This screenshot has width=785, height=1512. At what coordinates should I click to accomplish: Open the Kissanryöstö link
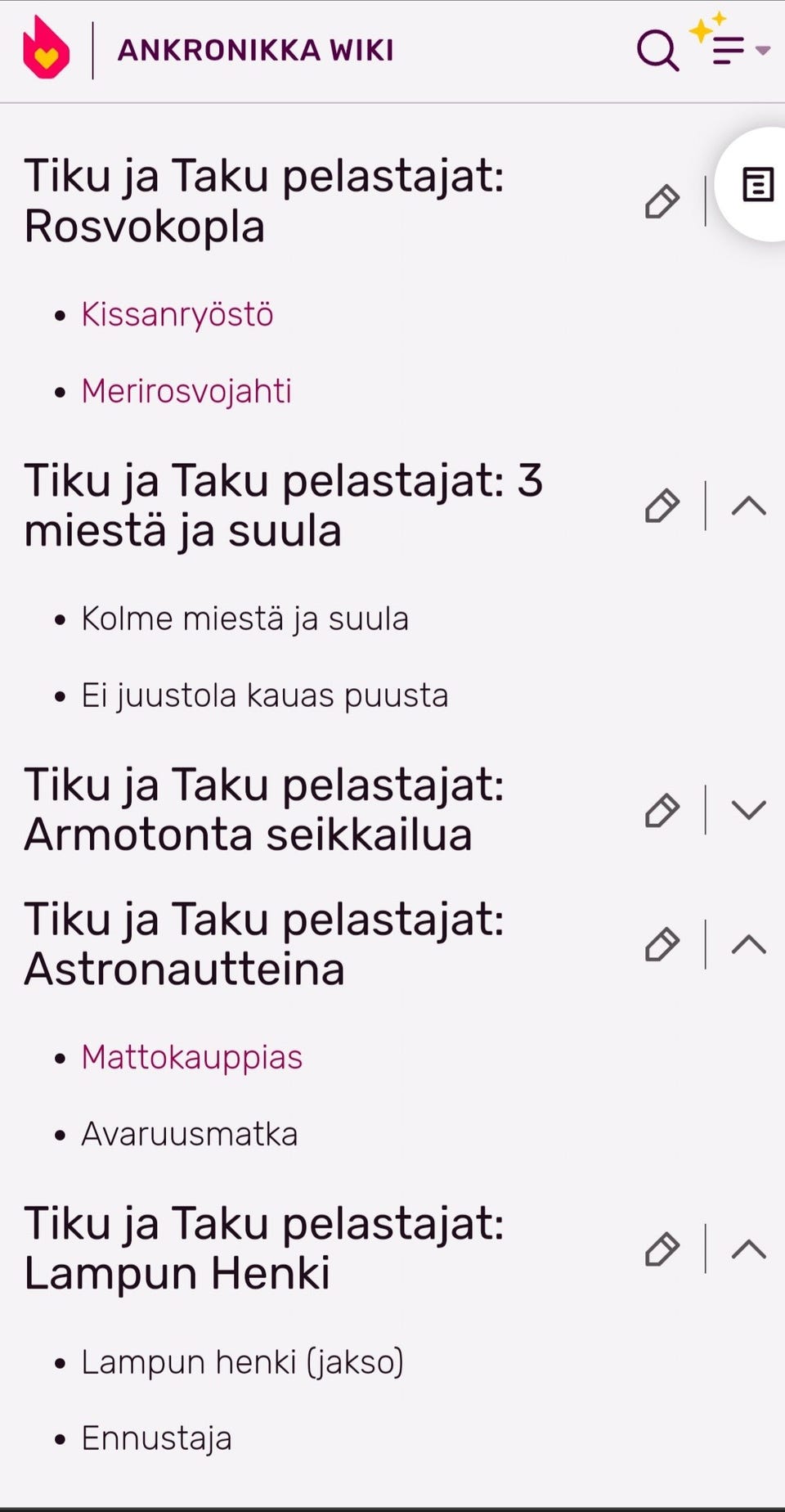[177, 313]
